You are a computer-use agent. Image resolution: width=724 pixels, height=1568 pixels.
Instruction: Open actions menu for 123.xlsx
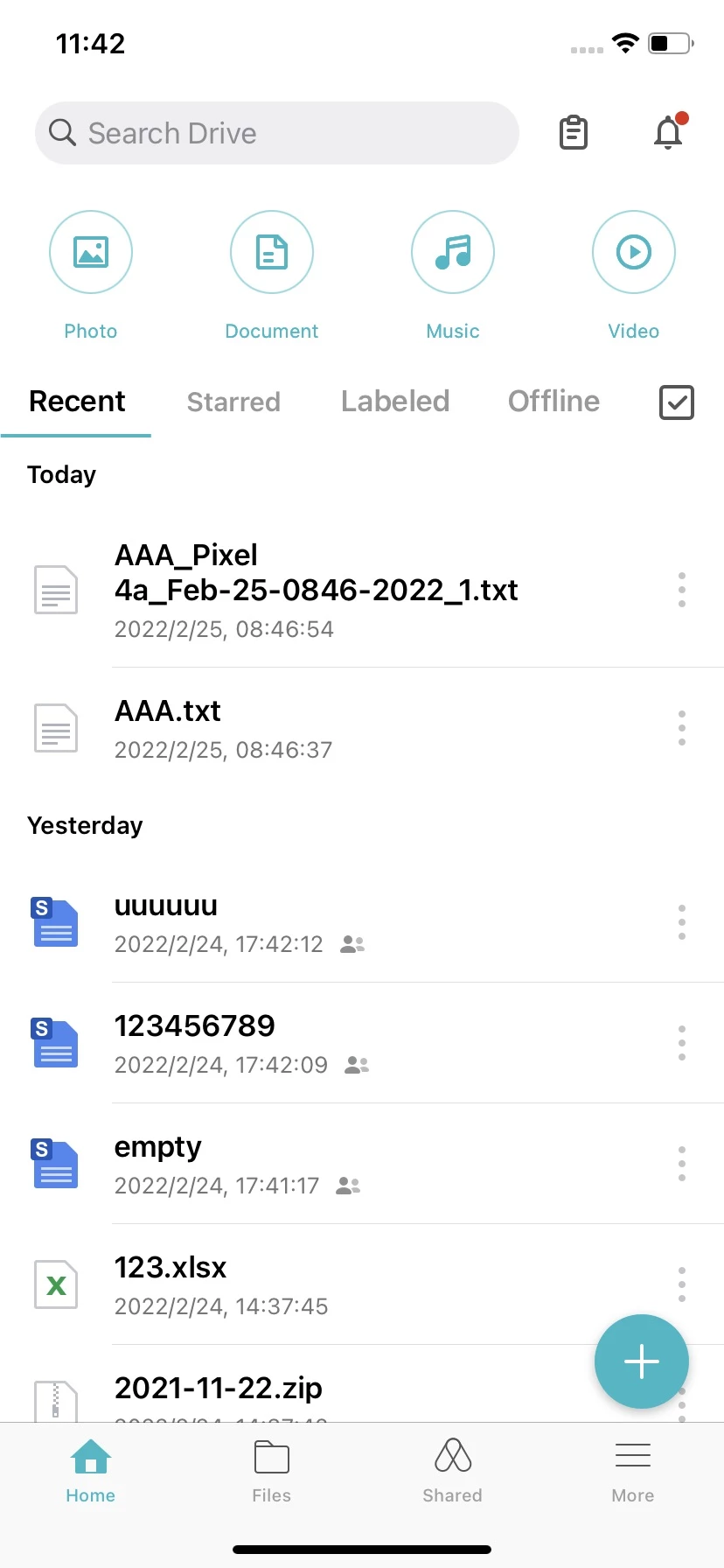(x=681, y=1284)
